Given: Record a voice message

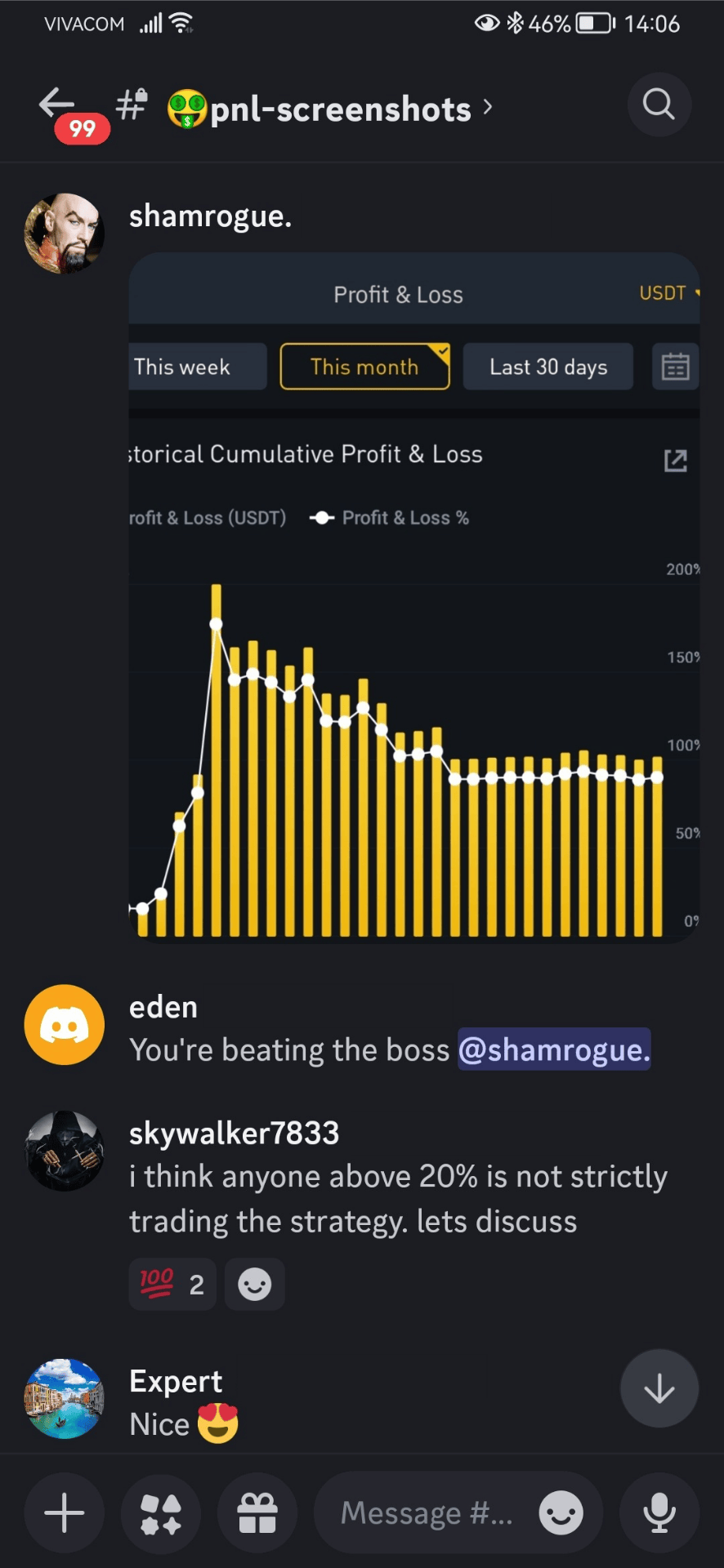Looking at the screenshot, I should pos(659,1513).
